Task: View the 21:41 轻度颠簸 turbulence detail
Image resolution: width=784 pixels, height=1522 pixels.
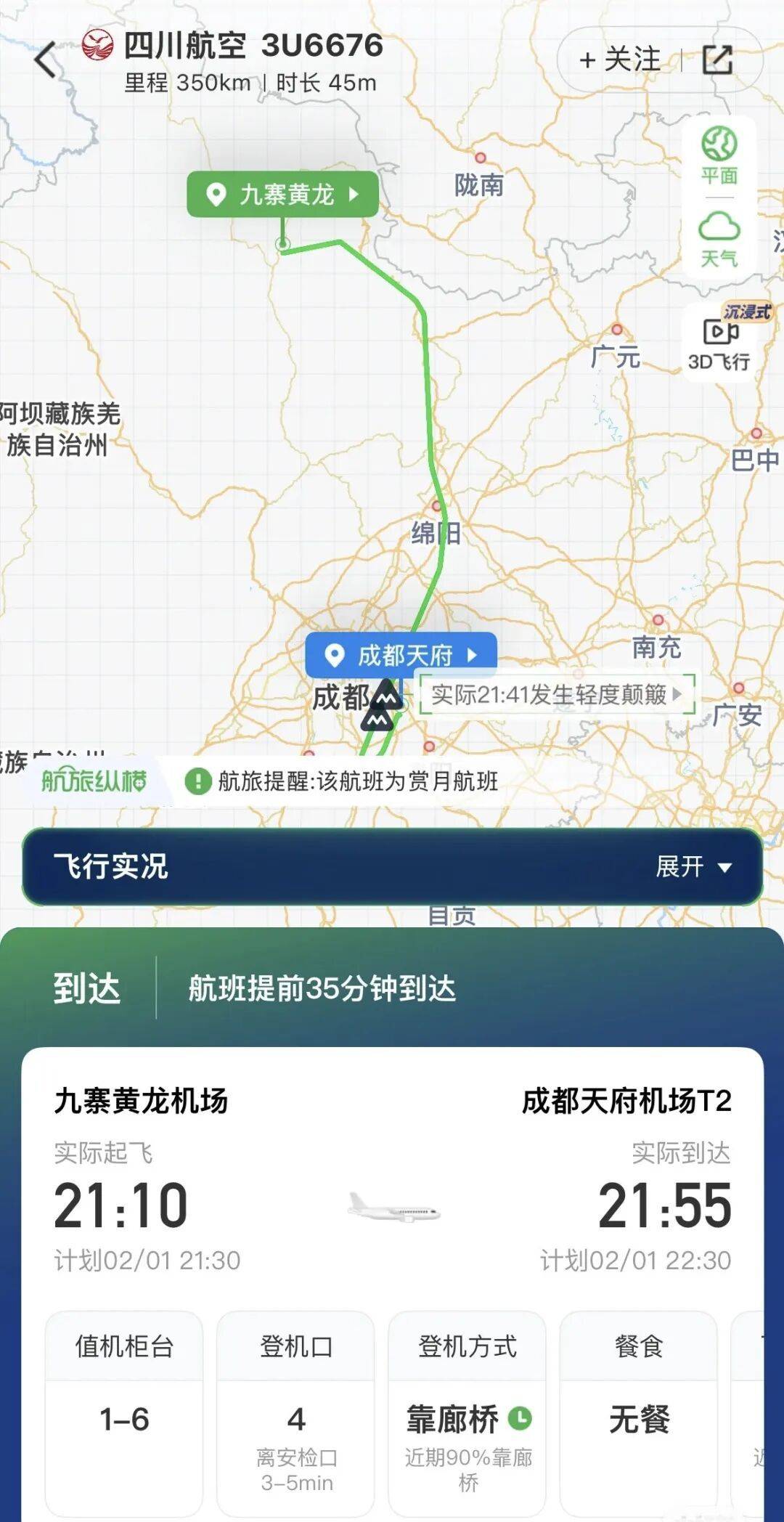Action: coord(556,694)
